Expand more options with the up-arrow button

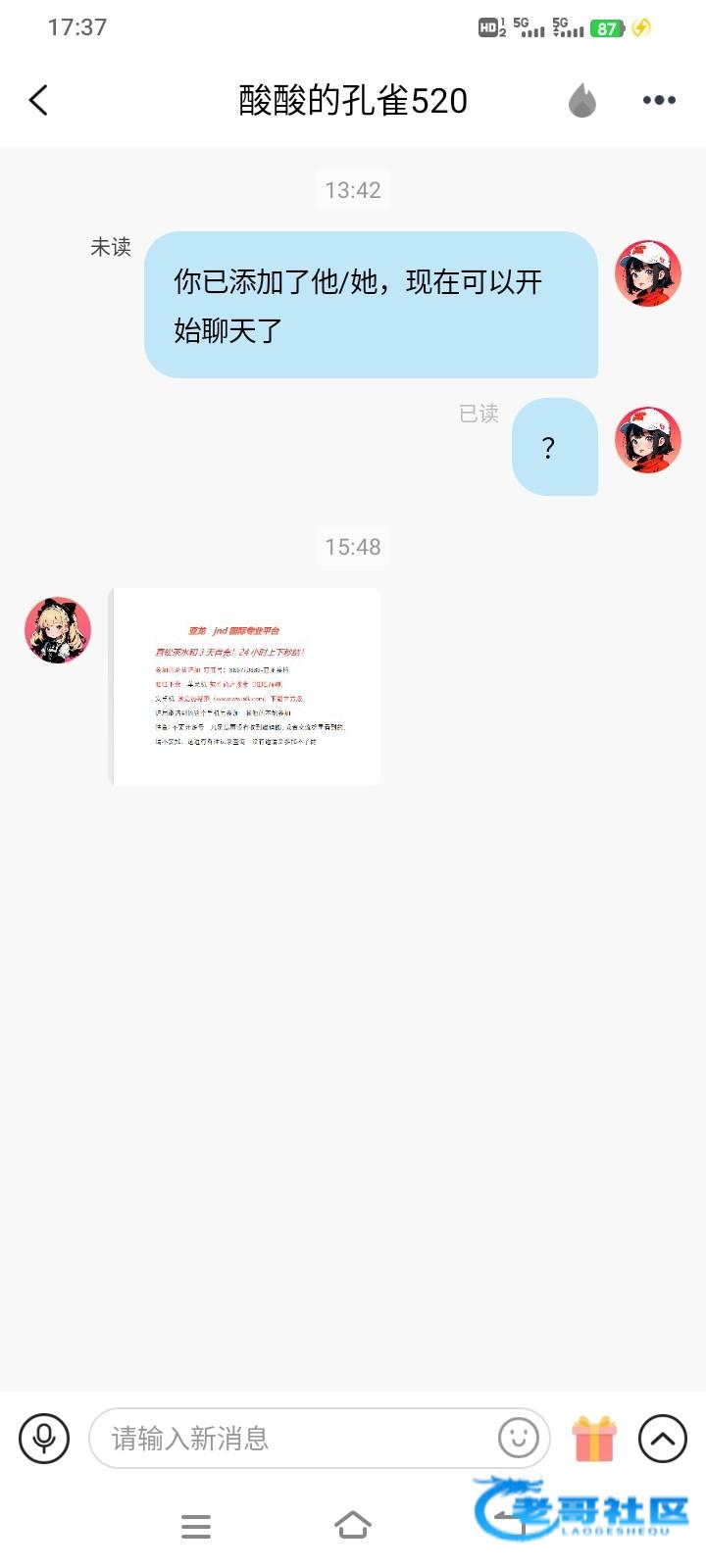pyautogui.click(x=663, y=1439)
